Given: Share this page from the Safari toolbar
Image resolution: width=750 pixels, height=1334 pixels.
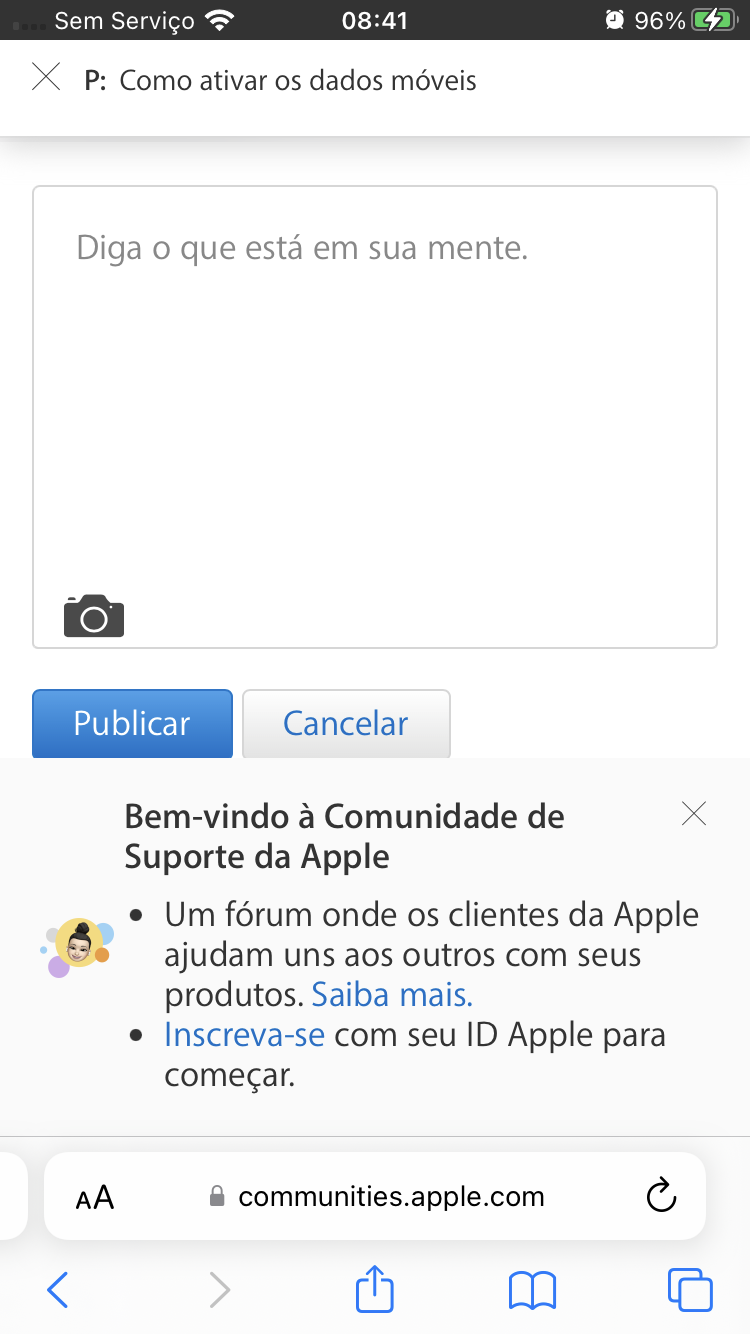Looking at the screenshot, I should pos(375,1288).
